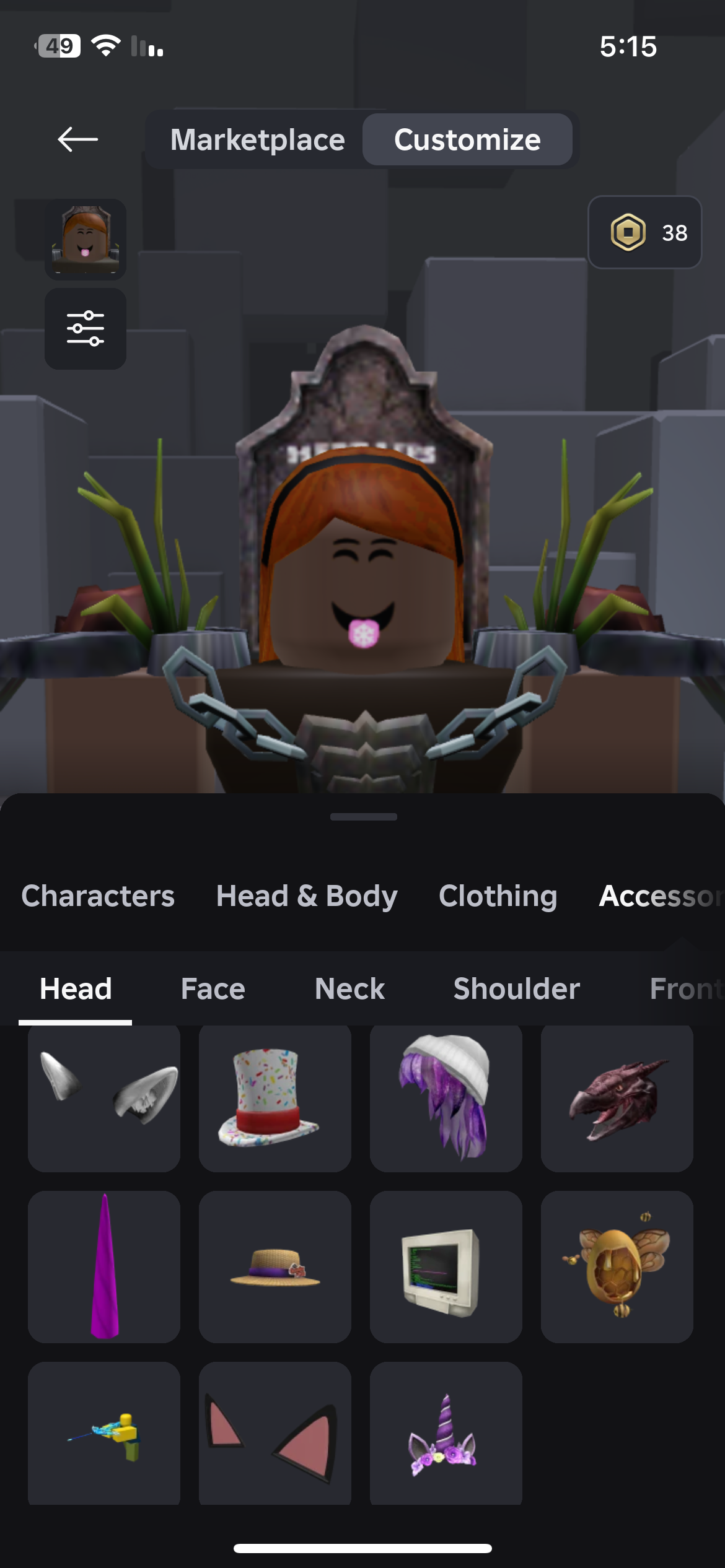Screen dimensions: 725x1568
Task: Equip the computer monitor head
Action: click(x=446, y=1266)
